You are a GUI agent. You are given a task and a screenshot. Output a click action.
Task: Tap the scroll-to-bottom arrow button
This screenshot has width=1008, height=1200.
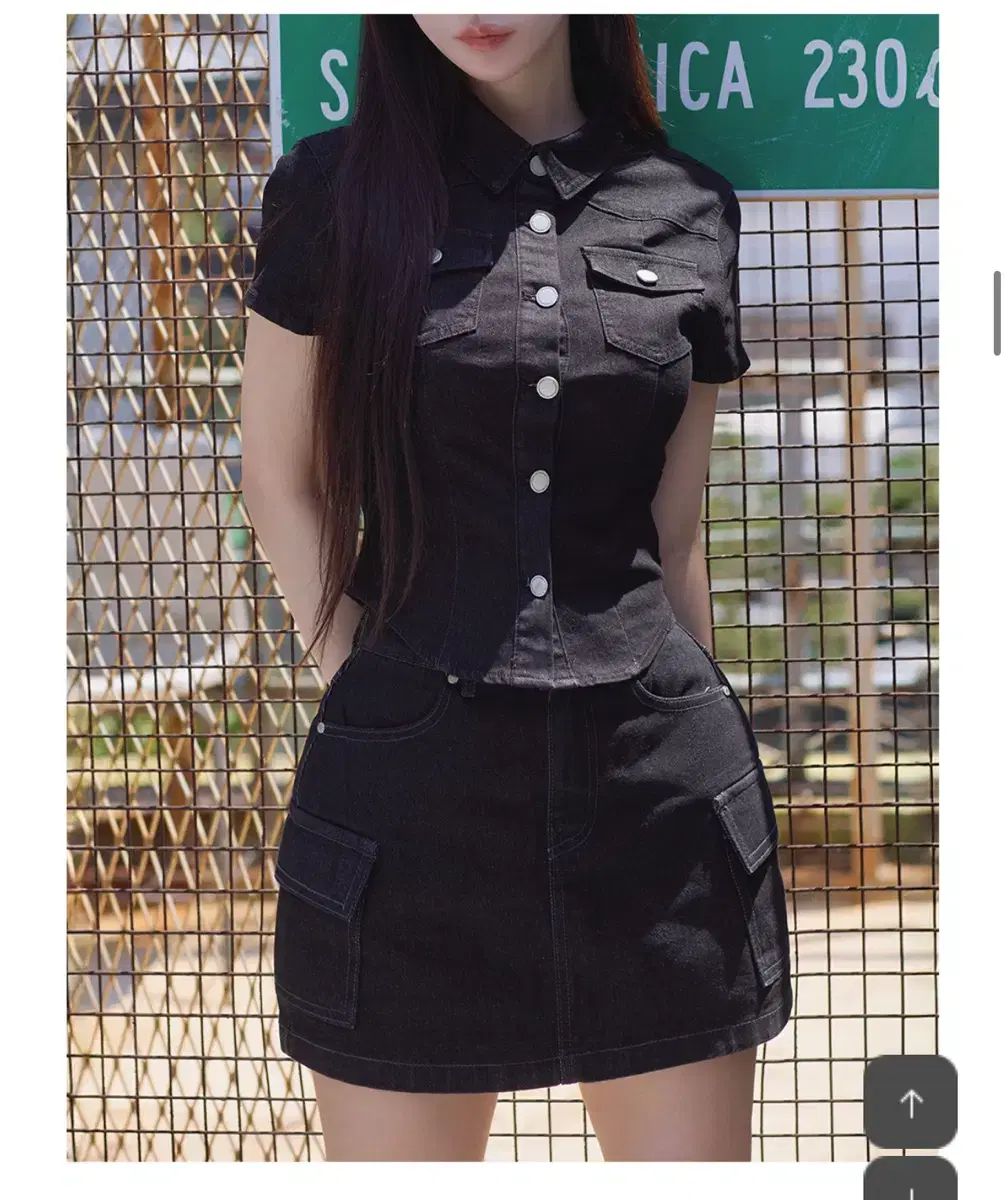coord(910,1182)
